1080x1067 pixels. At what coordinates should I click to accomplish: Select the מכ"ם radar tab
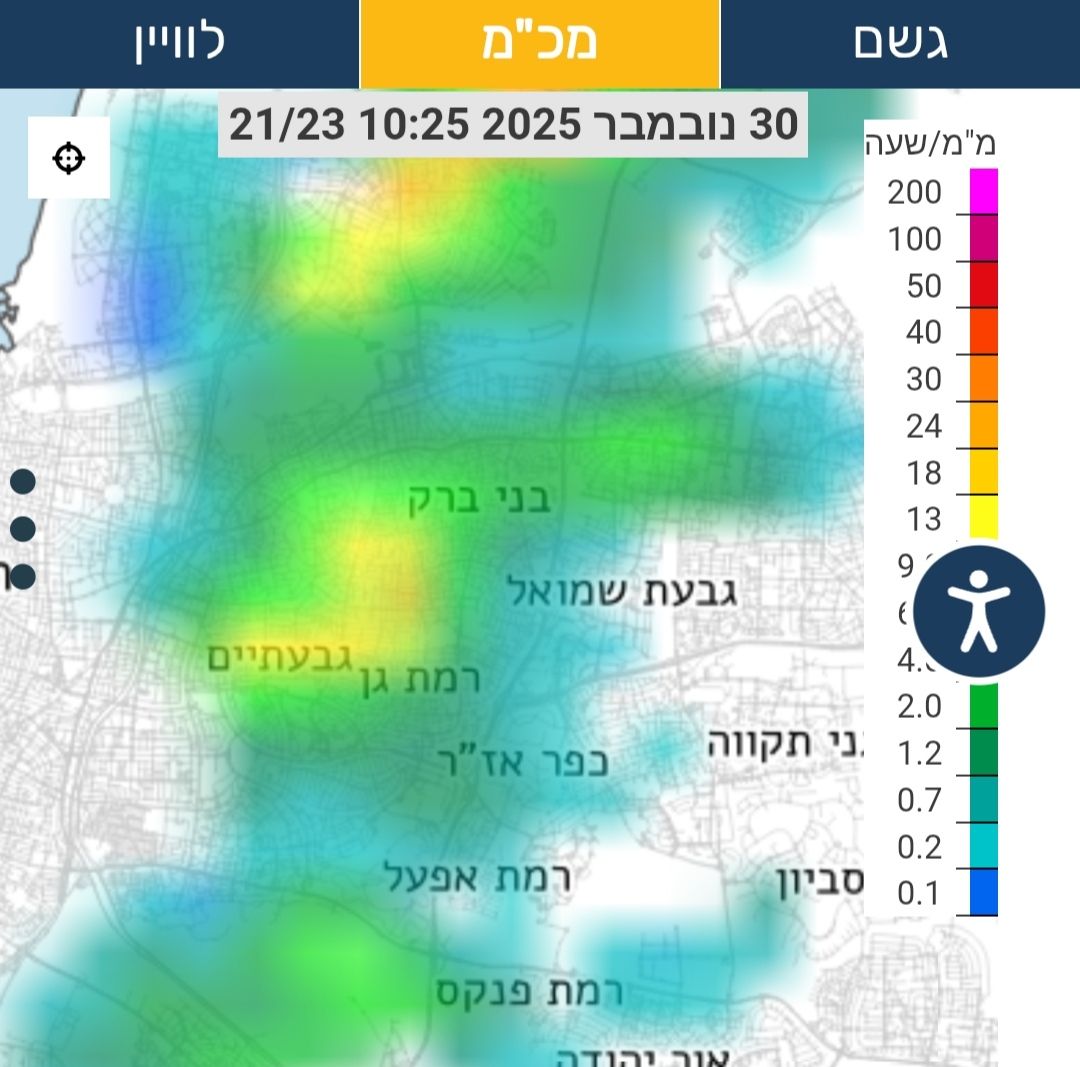pos(540,43)
